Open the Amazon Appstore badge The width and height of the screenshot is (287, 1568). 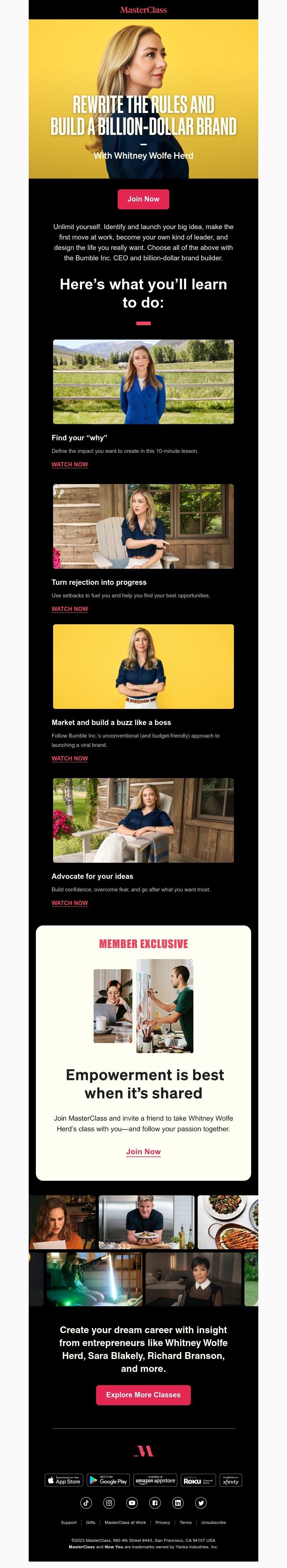pyautogui.click(x=155, y=1481)
